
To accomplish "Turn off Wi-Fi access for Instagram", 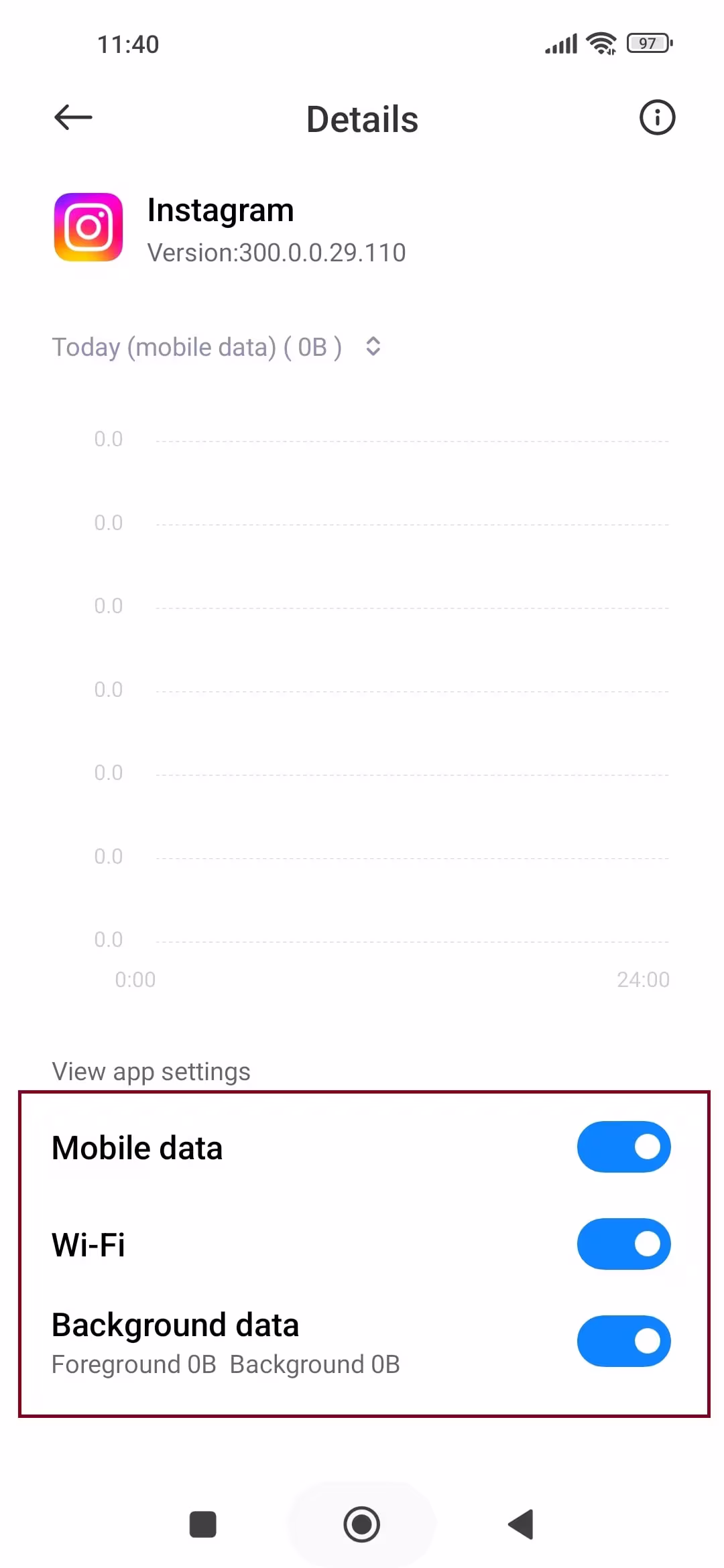I will 623,1244.
